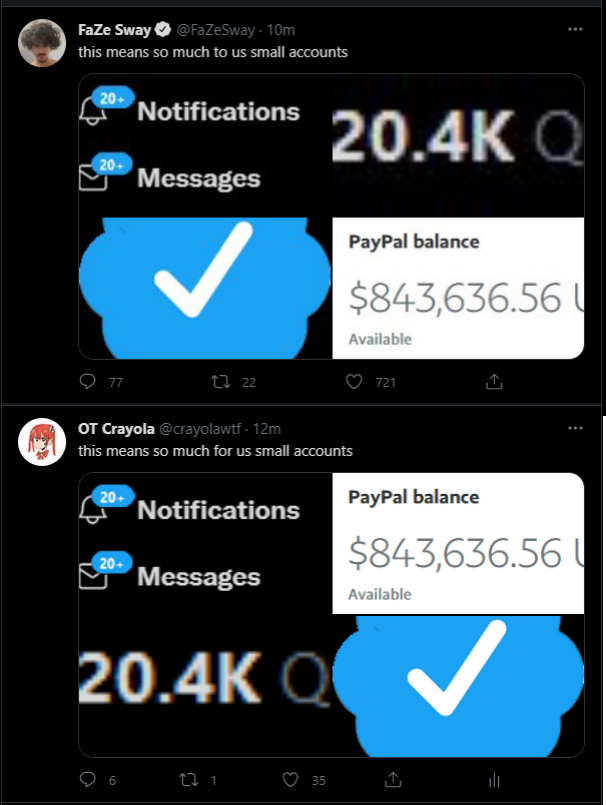The width and height of the screenshot is (606, 805).
Task: Reply to OT Crayola's tweet
Action: [x=87, y=780]
